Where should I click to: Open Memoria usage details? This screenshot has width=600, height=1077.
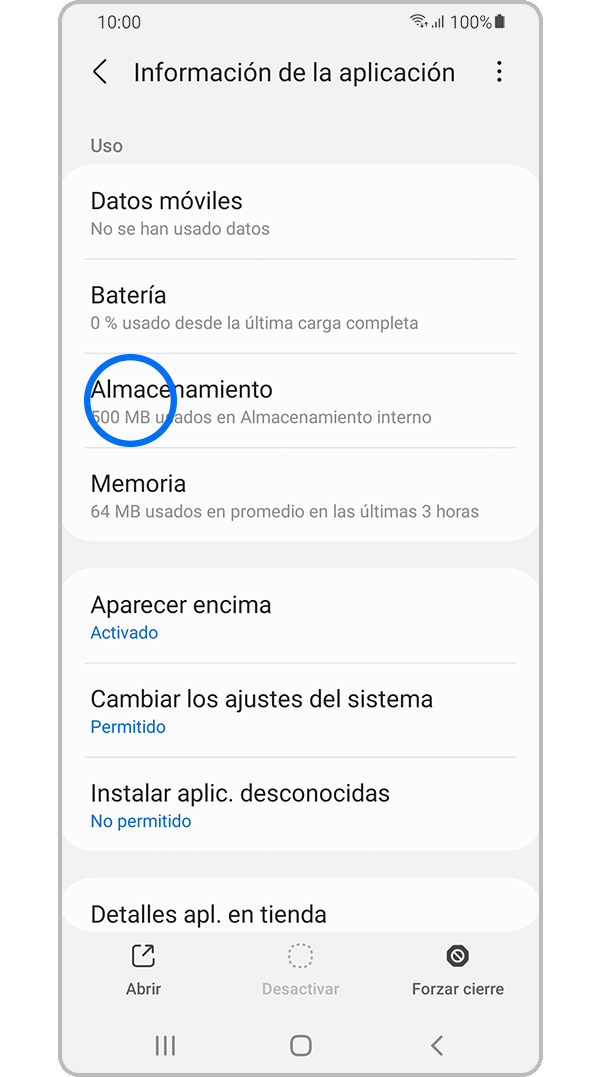[x=300, y=495]
